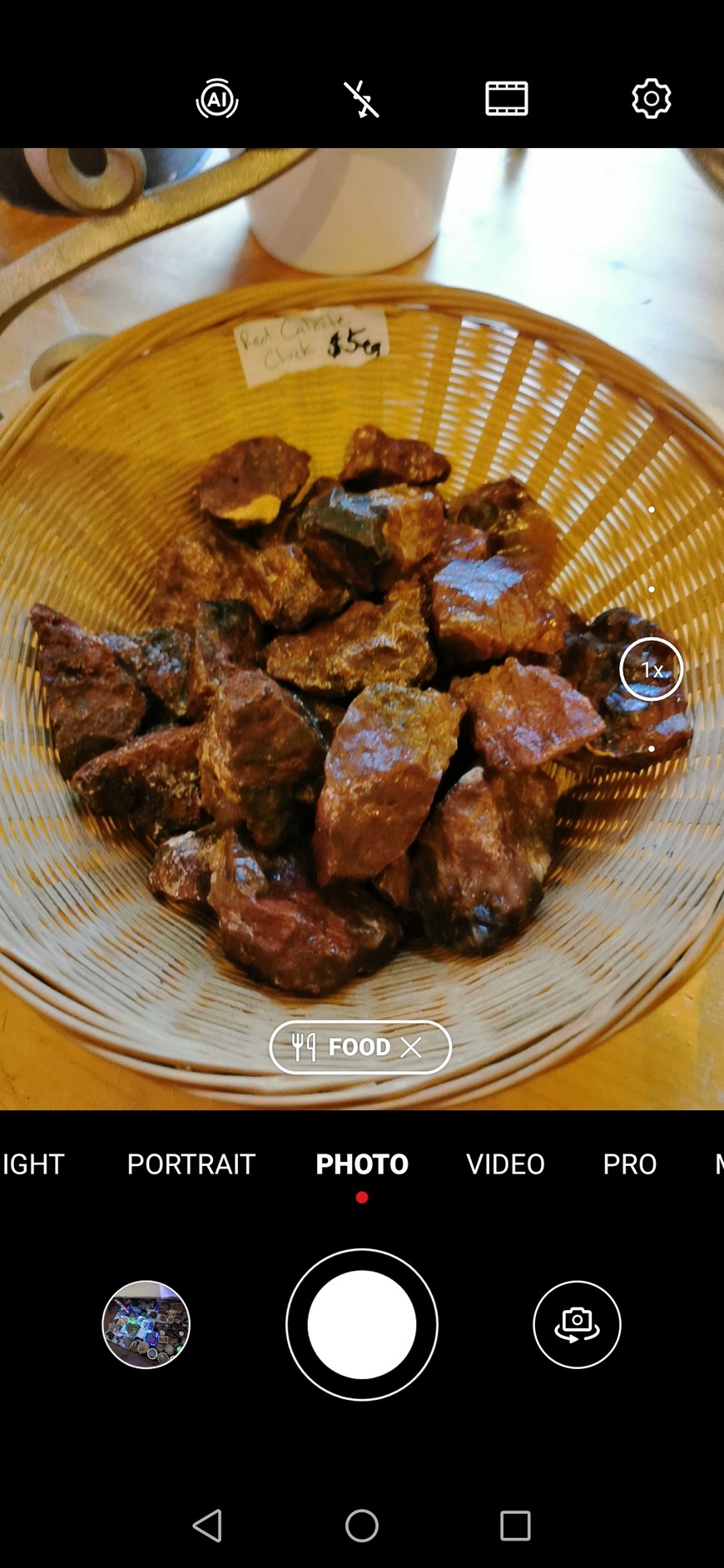Toggle the AI scene recognition icon
724x1568 pixels.
click(217, 99)
